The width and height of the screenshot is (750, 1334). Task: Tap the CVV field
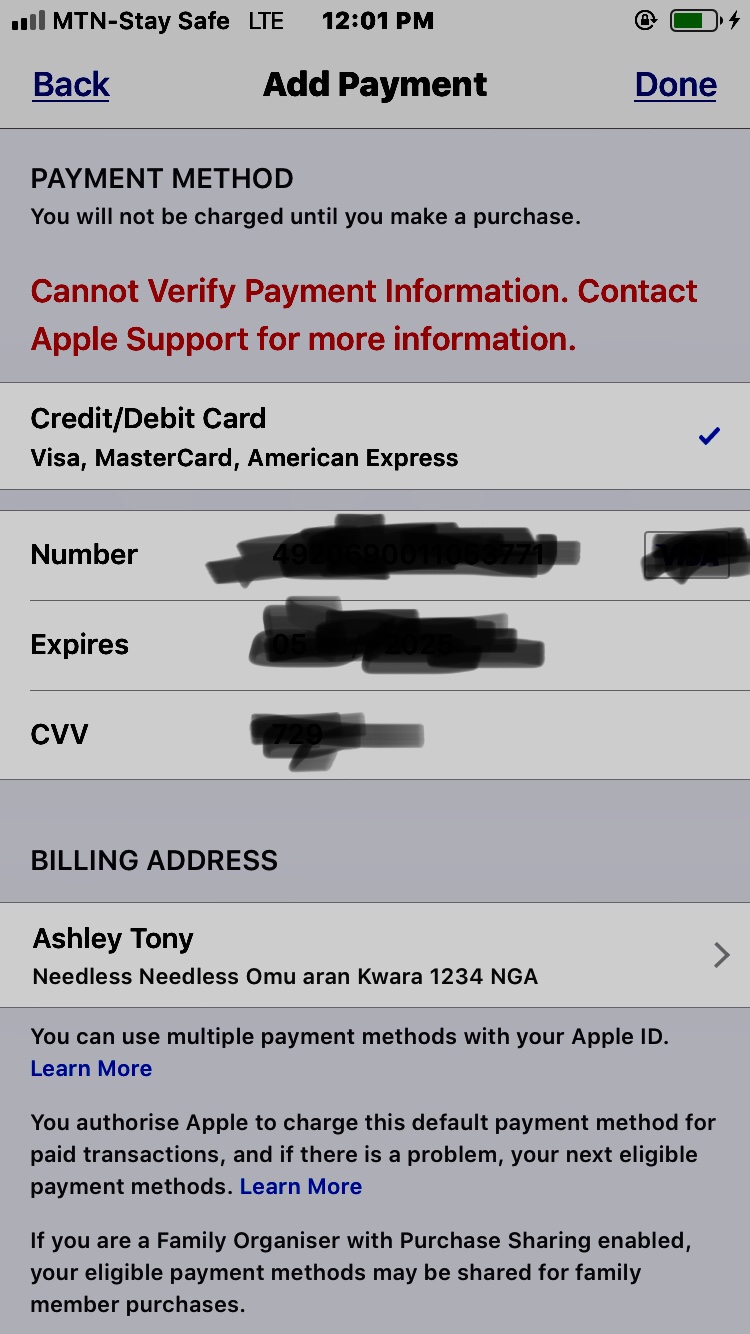pos(375,735)
